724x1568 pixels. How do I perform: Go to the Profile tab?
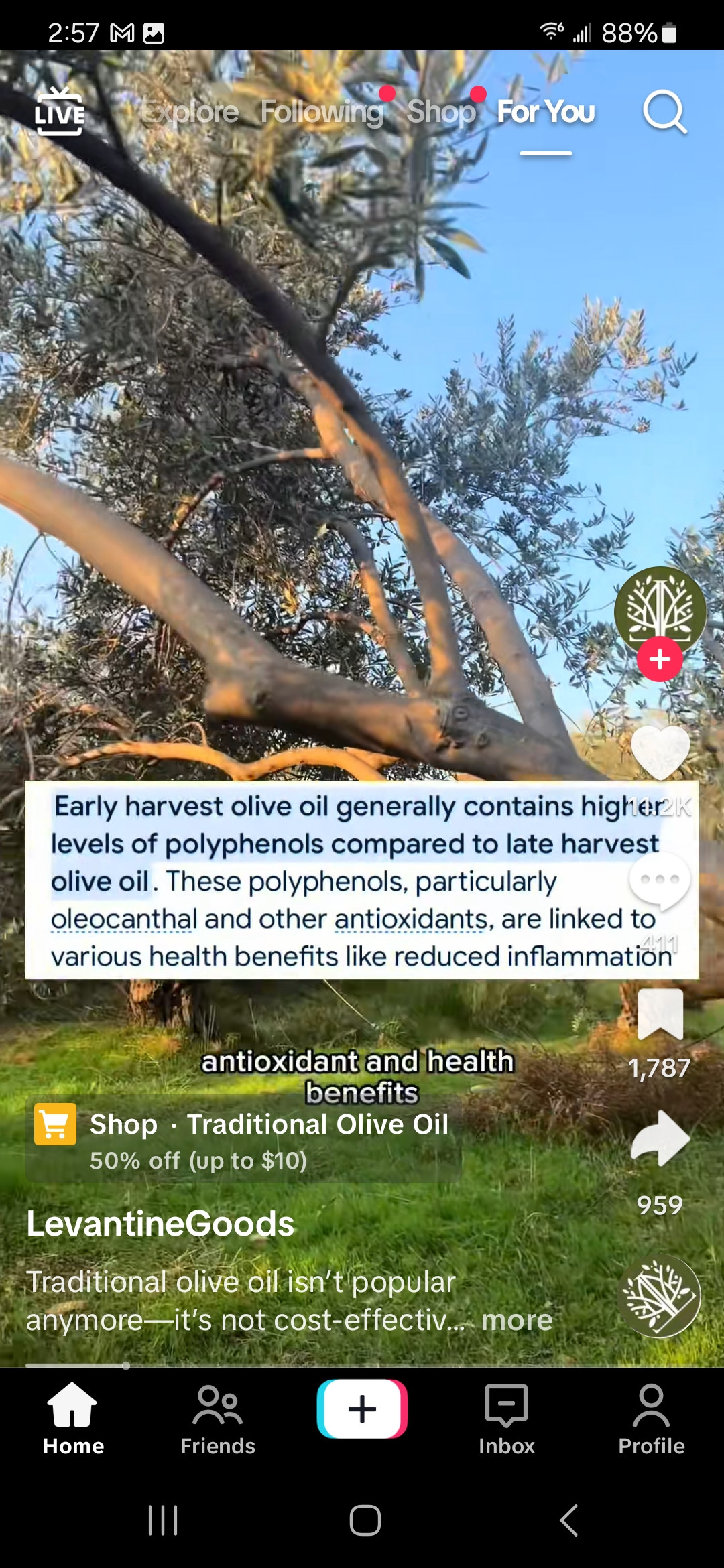pos(651,1419)
